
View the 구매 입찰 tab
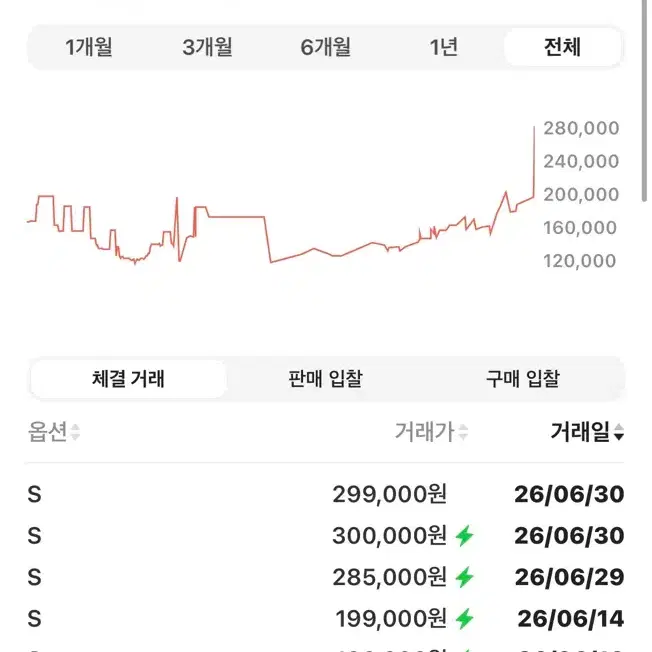[523, 379]
